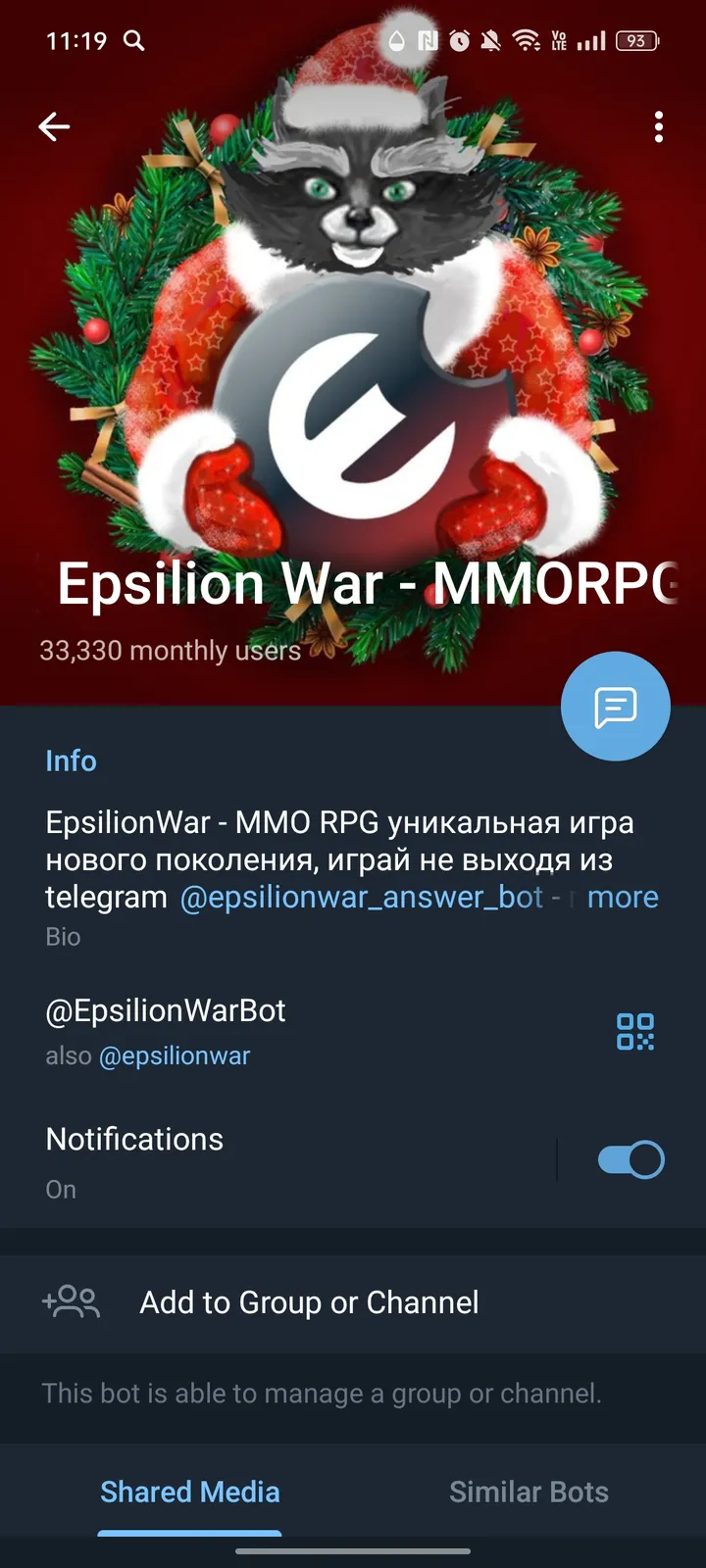Tap Add to Group or Channel
Viewport: 706px width, 1568px height.
coord(308,1301)
